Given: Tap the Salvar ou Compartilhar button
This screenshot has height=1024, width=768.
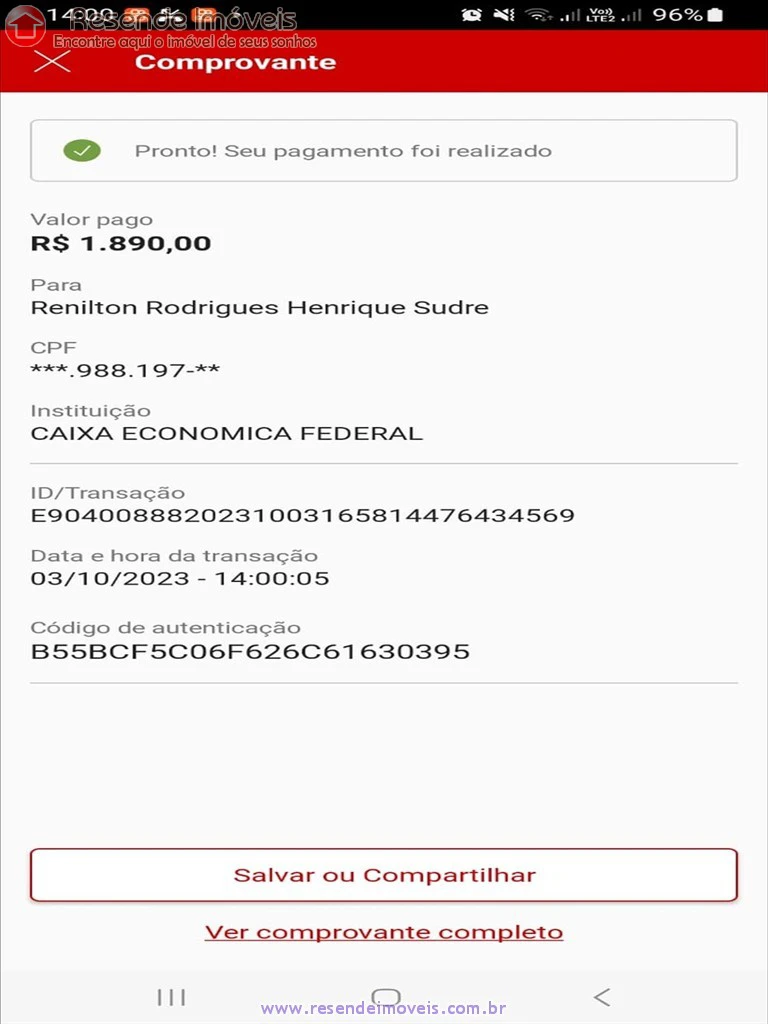Looking at the screenshot, I should coord(384,875).
